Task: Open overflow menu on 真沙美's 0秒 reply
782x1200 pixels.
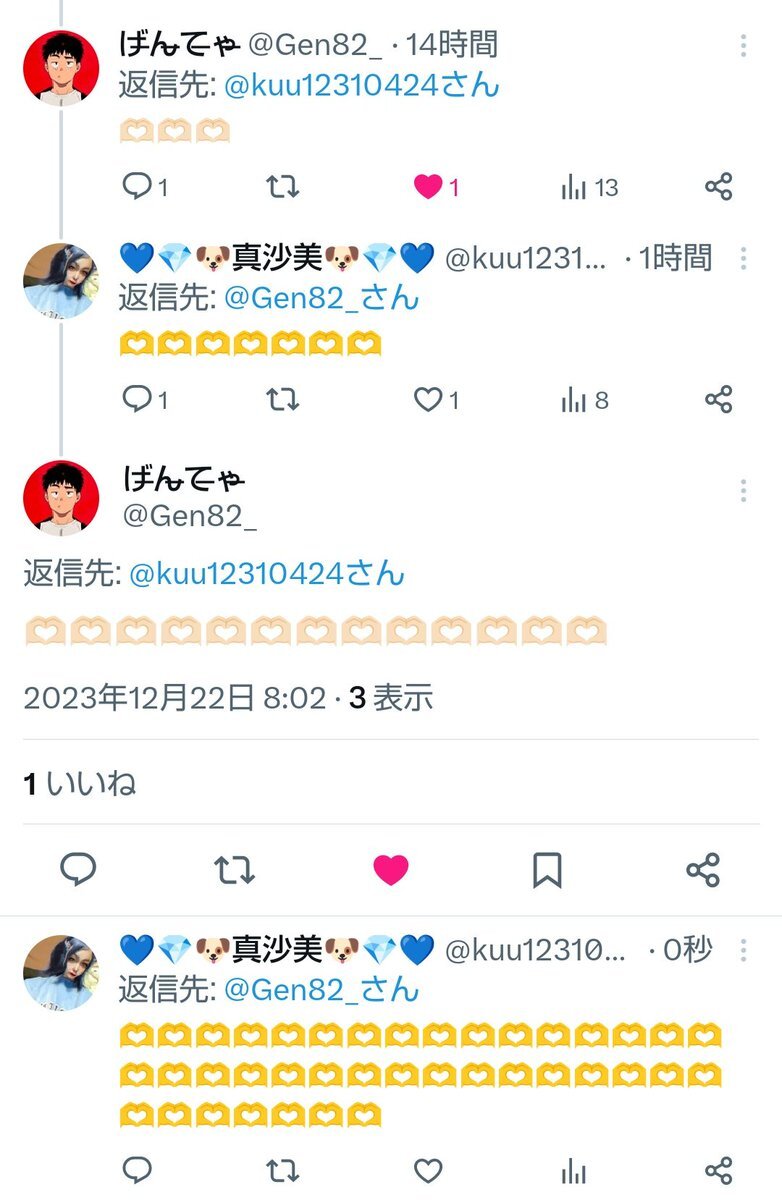Action: pyautogui.click(x=743, y=949)
